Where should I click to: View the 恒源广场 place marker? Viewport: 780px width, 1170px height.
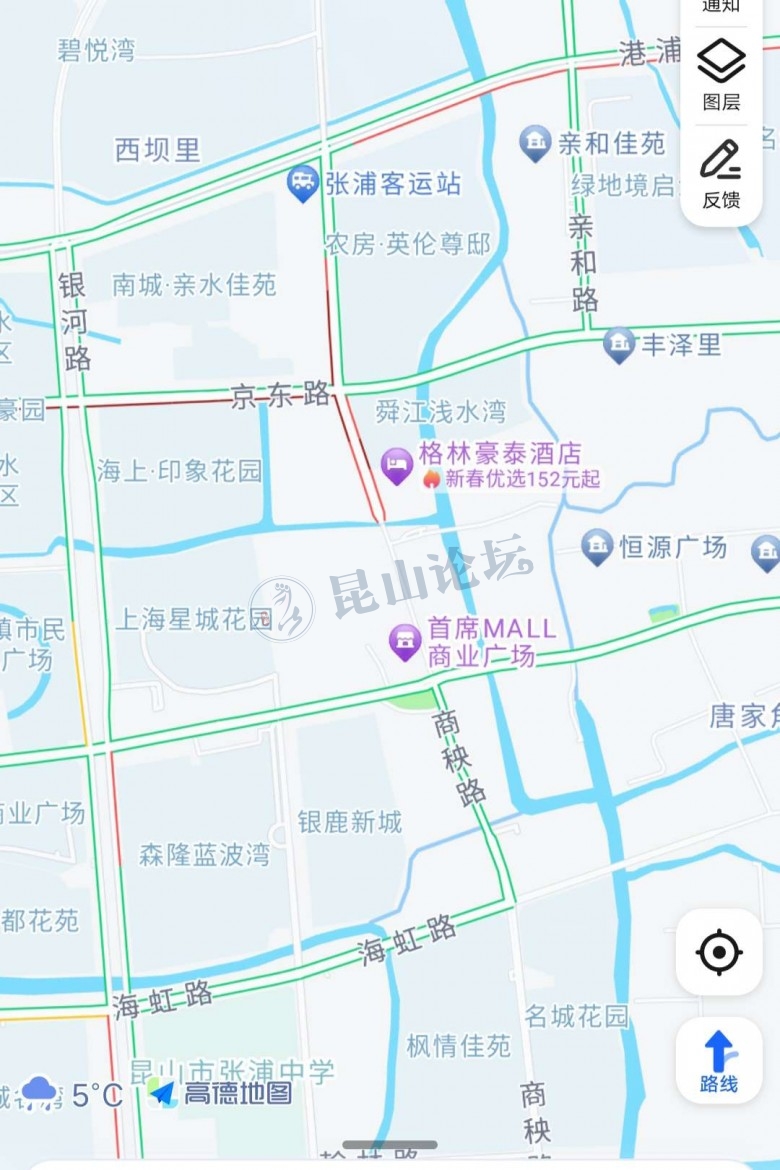597,547
